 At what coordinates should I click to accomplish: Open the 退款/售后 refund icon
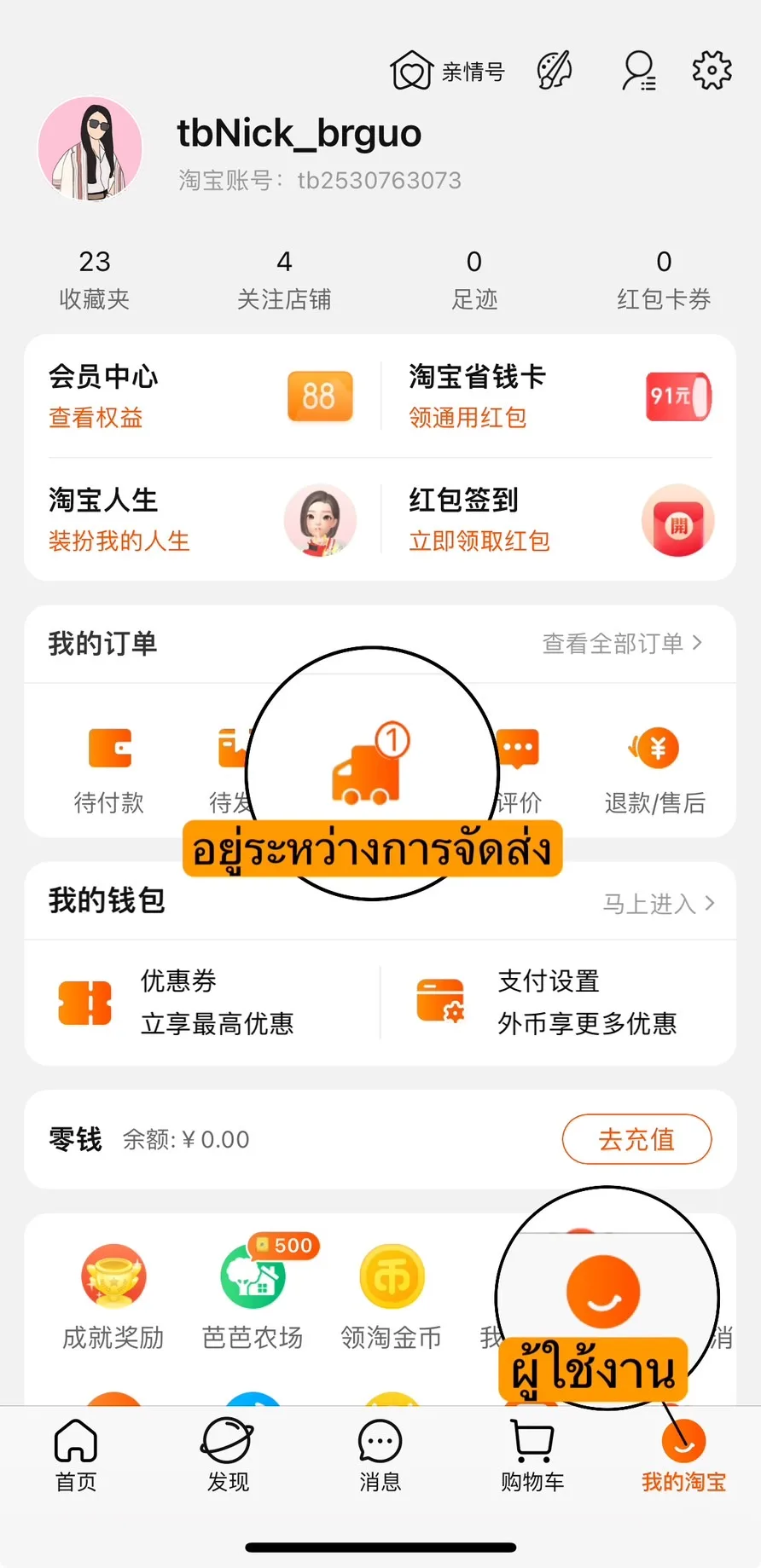[x=654, y=750]
